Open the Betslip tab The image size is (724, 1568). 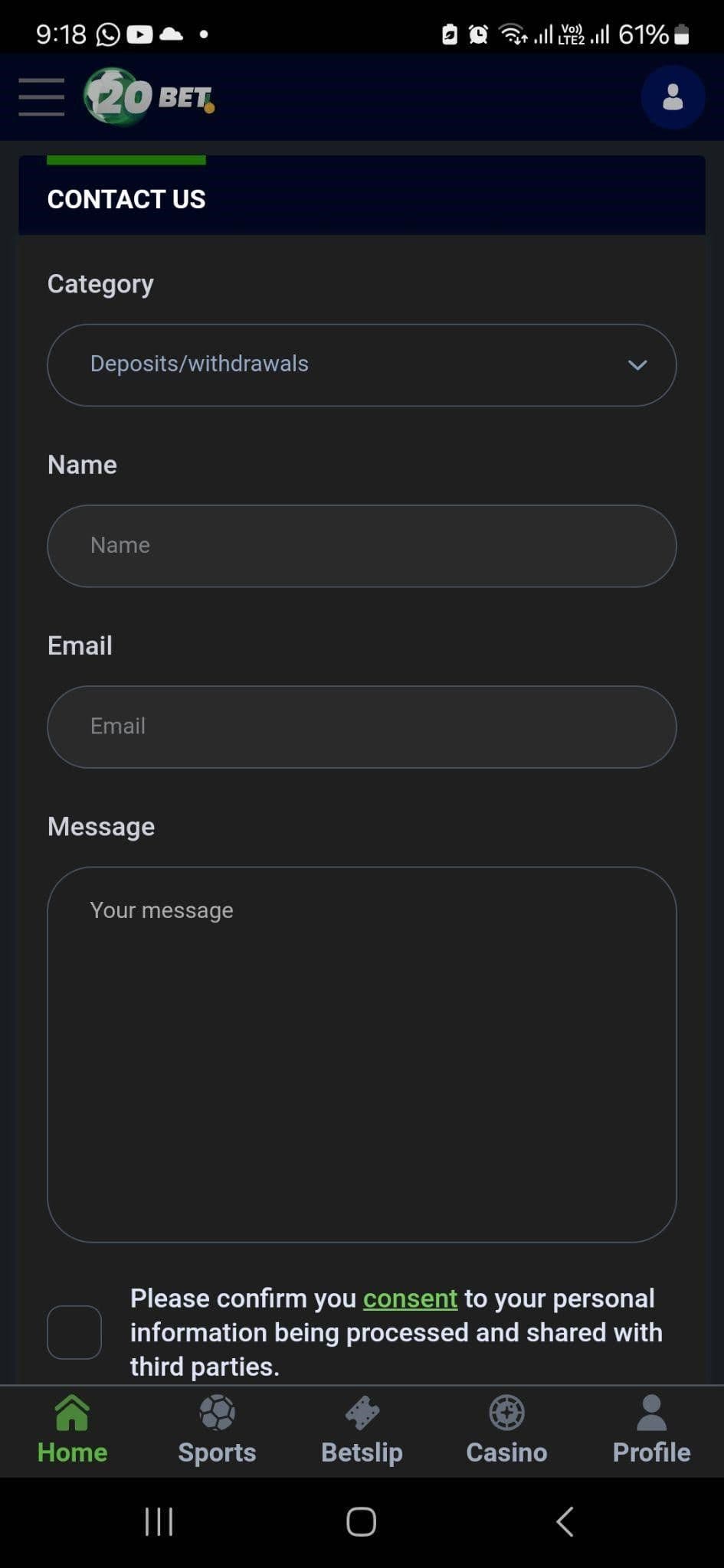coord(362,1430)
